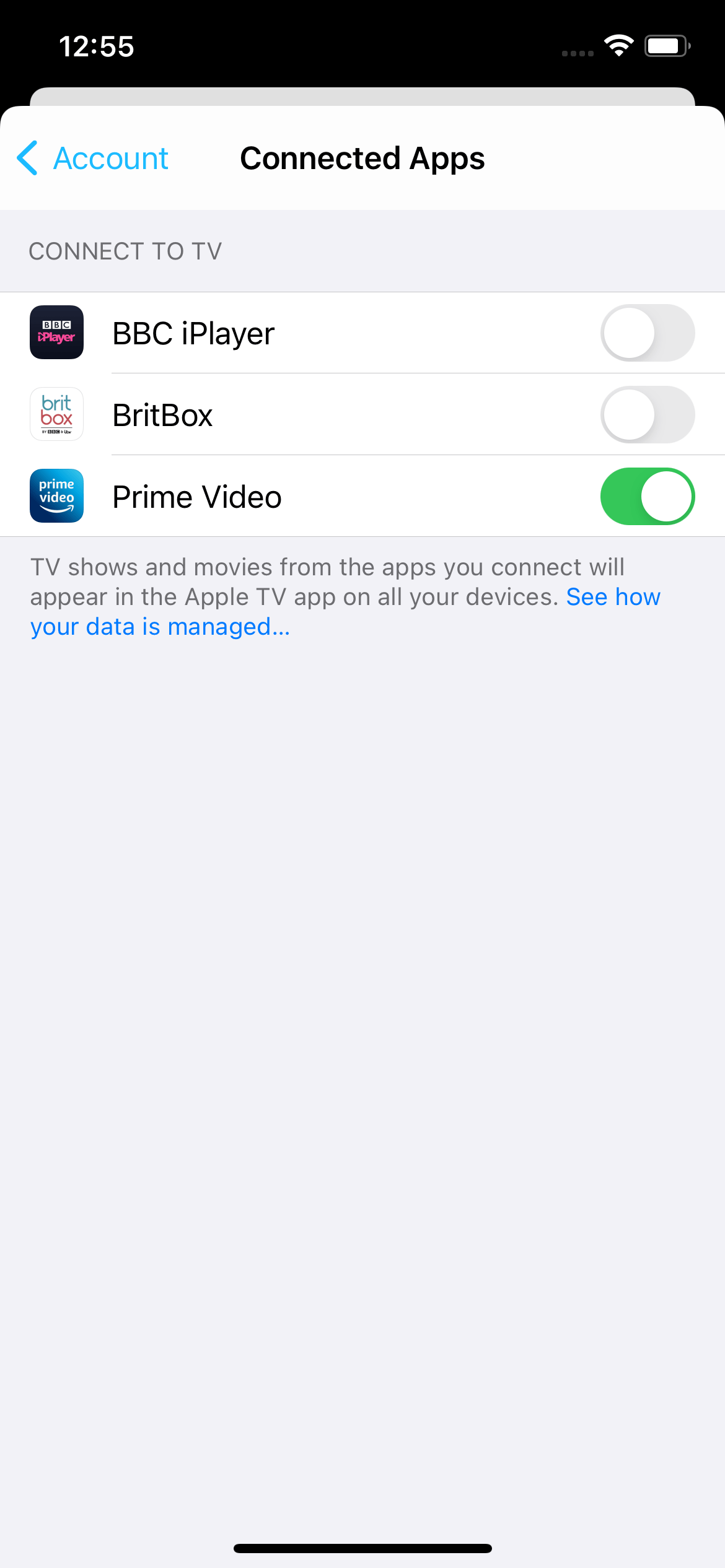Tap the Connected Apps title
Image resolution: width=725 pixels, height=1568 pixels.
click(x=362, y=159)
